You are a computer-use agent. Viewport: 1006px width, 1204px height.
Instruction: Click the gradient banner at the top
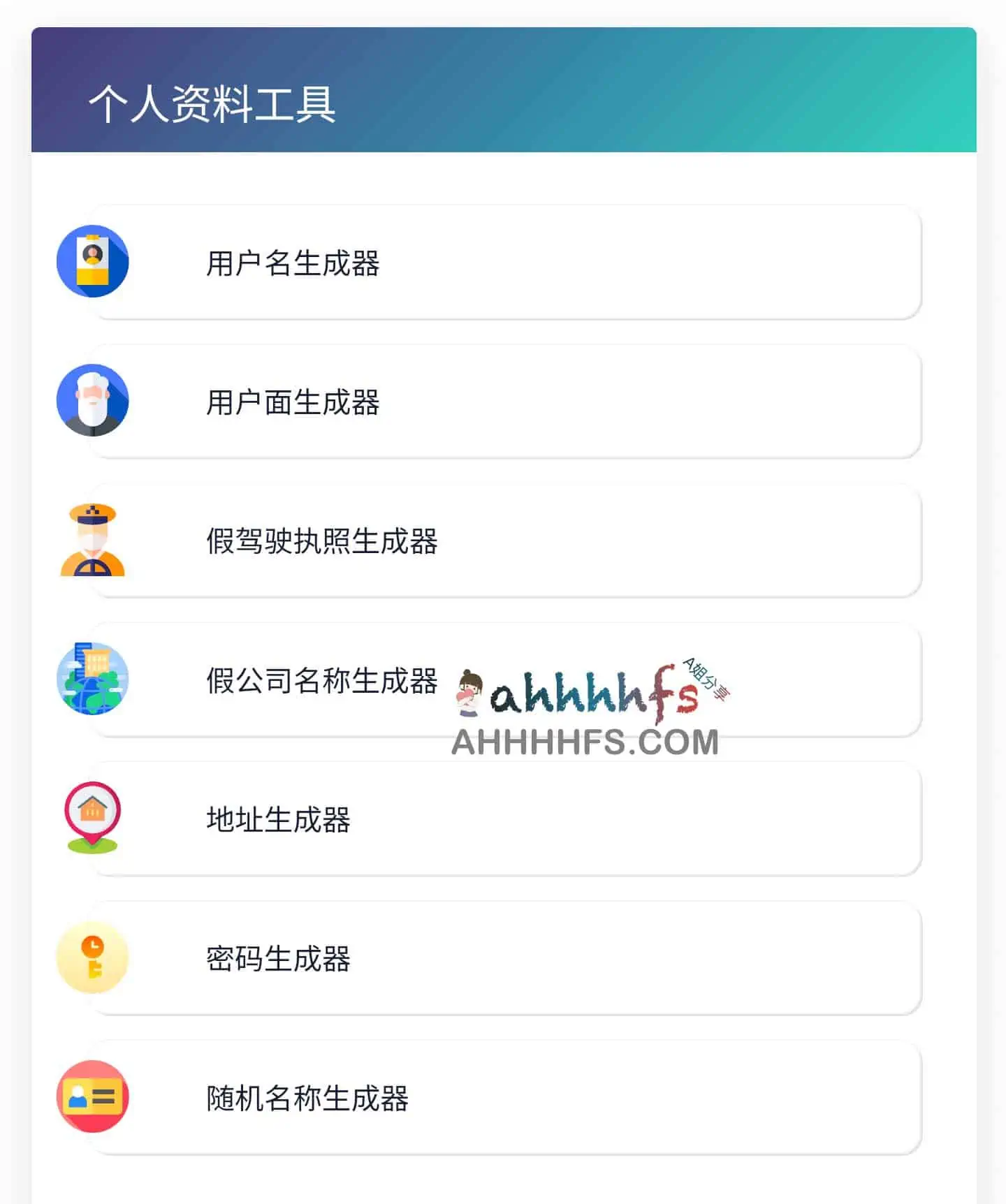point(503,91)
